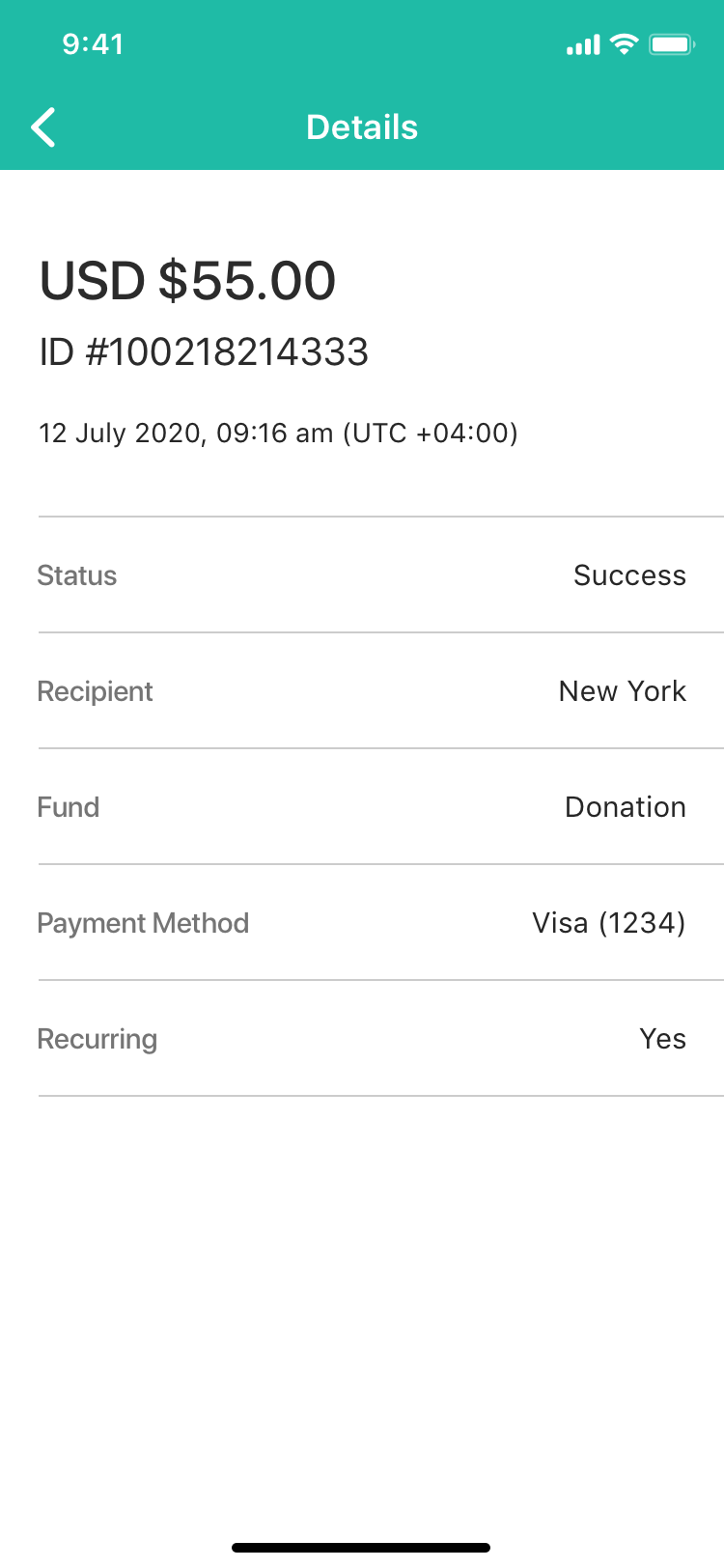
Task: Tap the Success status value
Action: 629,575
